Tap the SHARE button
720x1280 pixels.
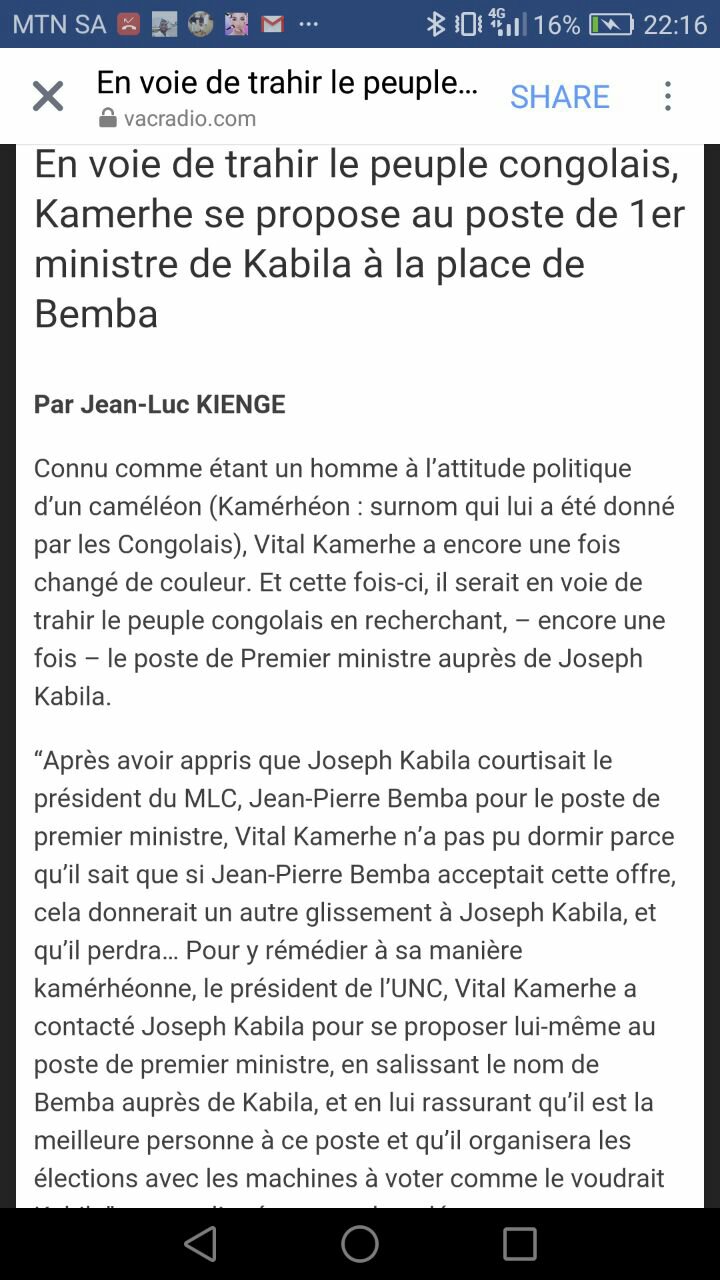tap(559, 97)
